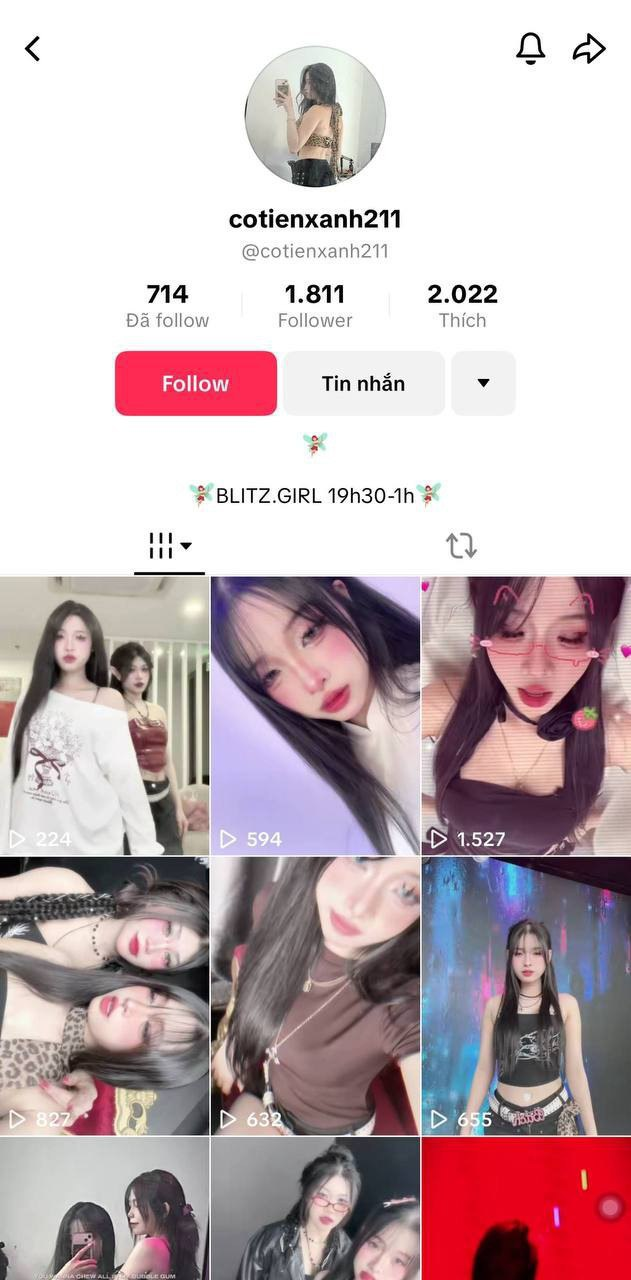Follow cotienxanh211
631x1280 pixels.
pyautogui.click(x=196, y=383)
